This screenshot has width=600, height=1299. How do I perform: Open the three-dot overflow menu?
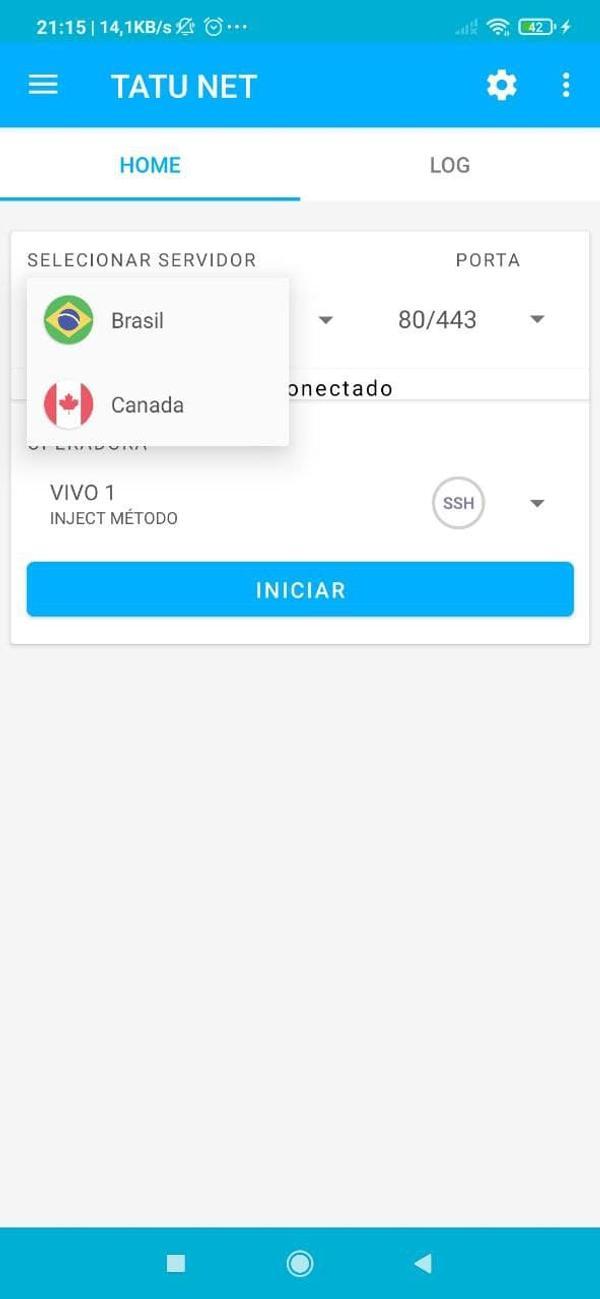click(x=566, y=86)
